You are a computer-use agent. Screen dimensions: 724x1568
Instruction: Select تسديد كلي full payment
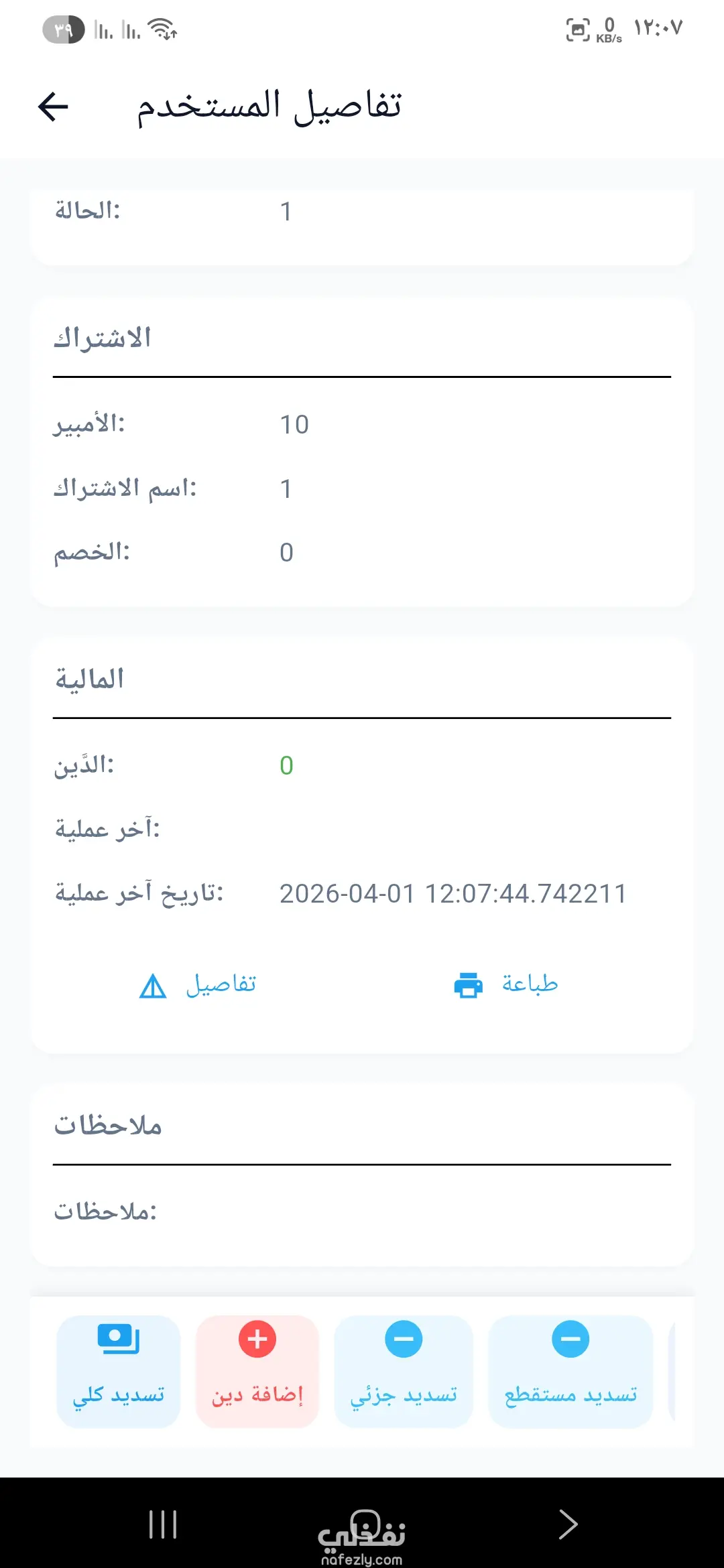click(119, 1371)
